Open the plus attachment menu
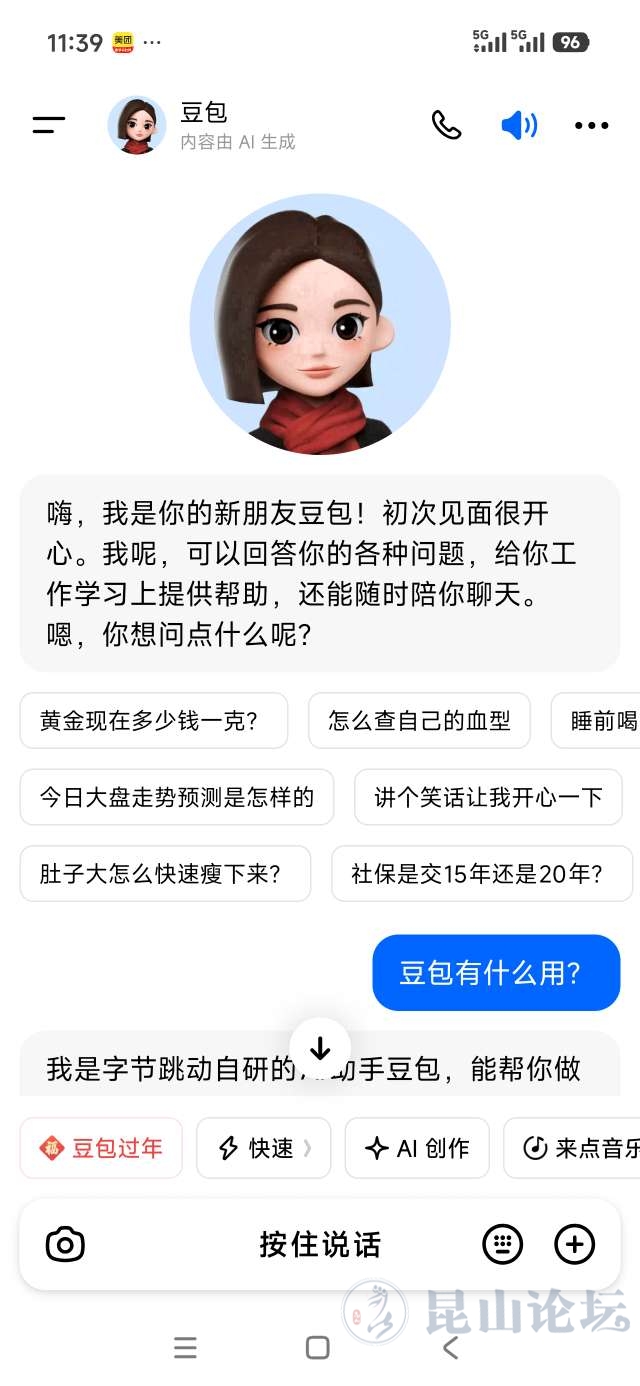Screen dimensions: 640x1386 click(x=574, y=1245)
